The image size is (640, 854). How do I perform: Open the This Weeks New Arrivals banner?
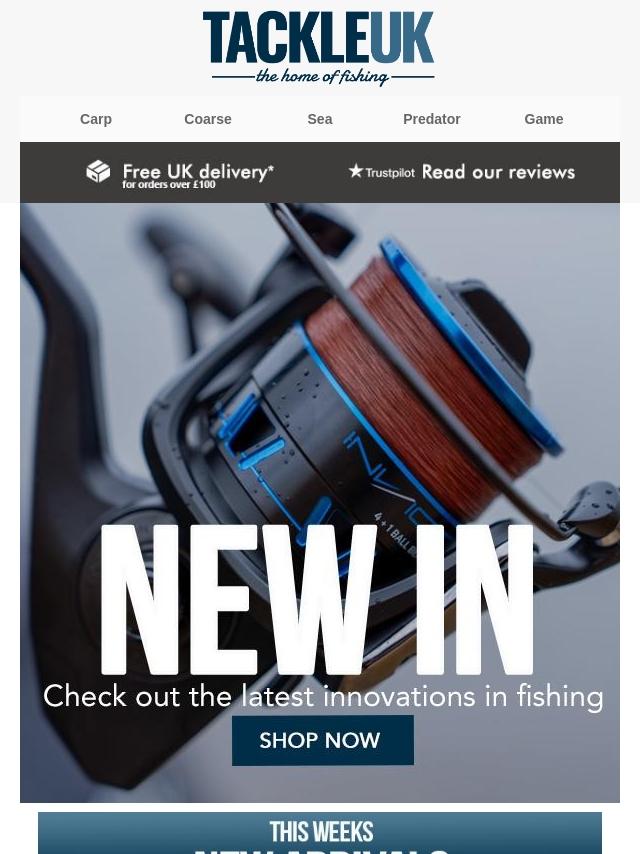point(320,834)
